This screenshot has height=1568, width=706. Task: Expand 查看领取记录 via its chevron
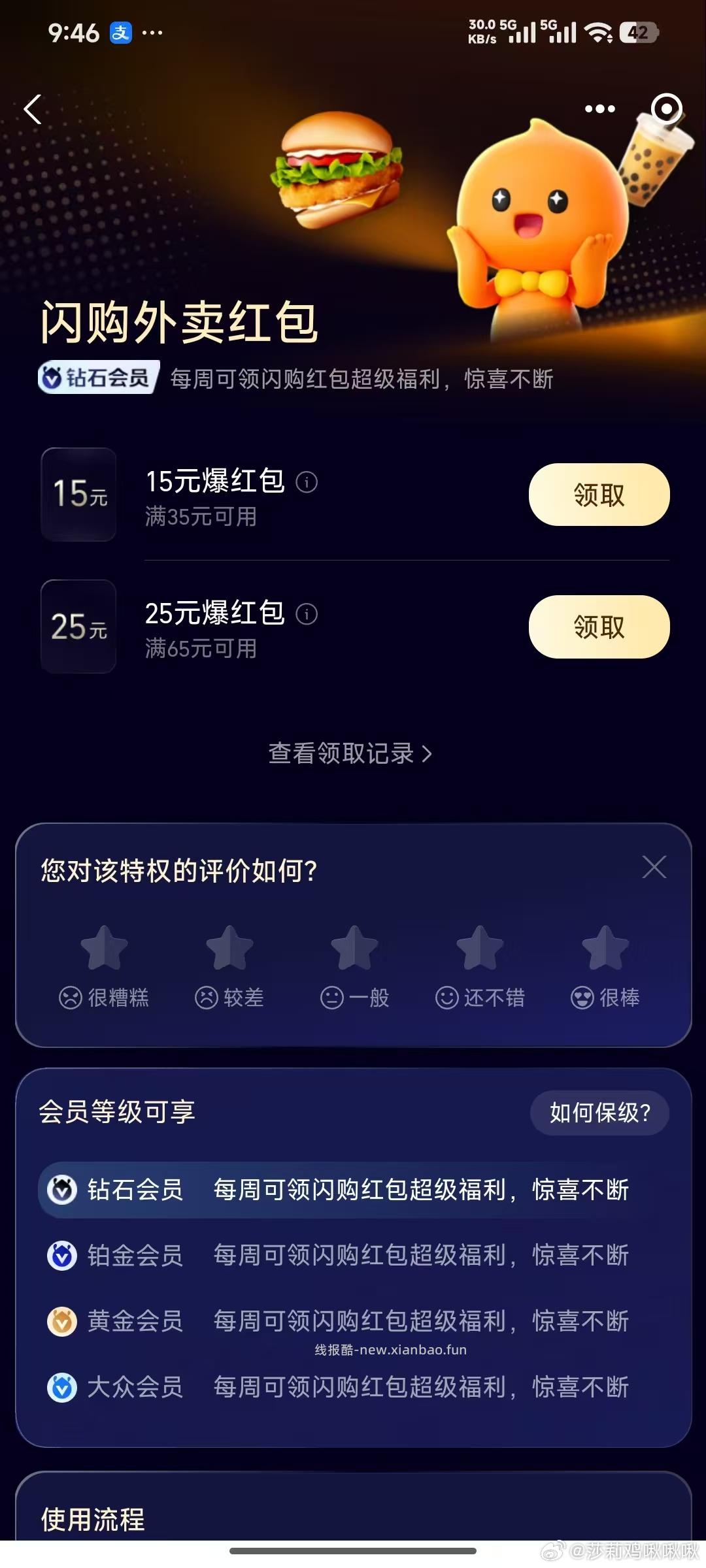click(428, 753)
